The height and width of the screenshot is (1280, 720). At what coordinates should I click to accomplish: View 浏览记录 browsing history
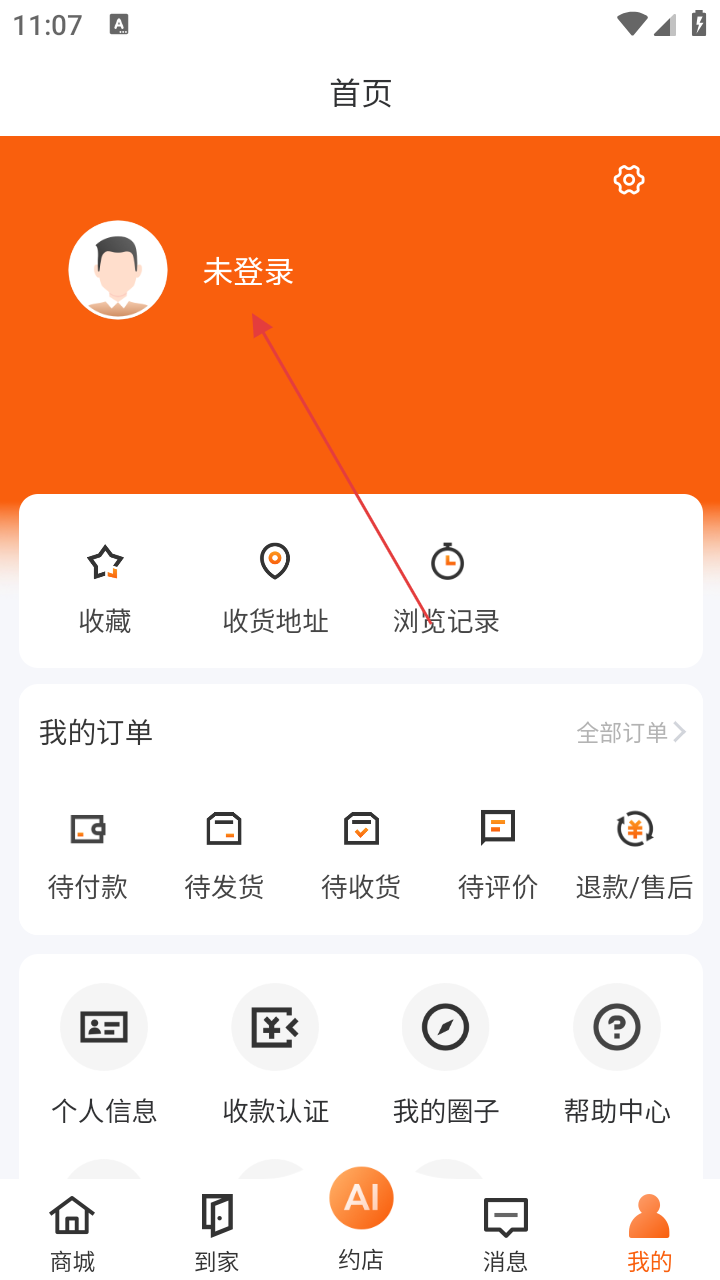pos(446,588)
